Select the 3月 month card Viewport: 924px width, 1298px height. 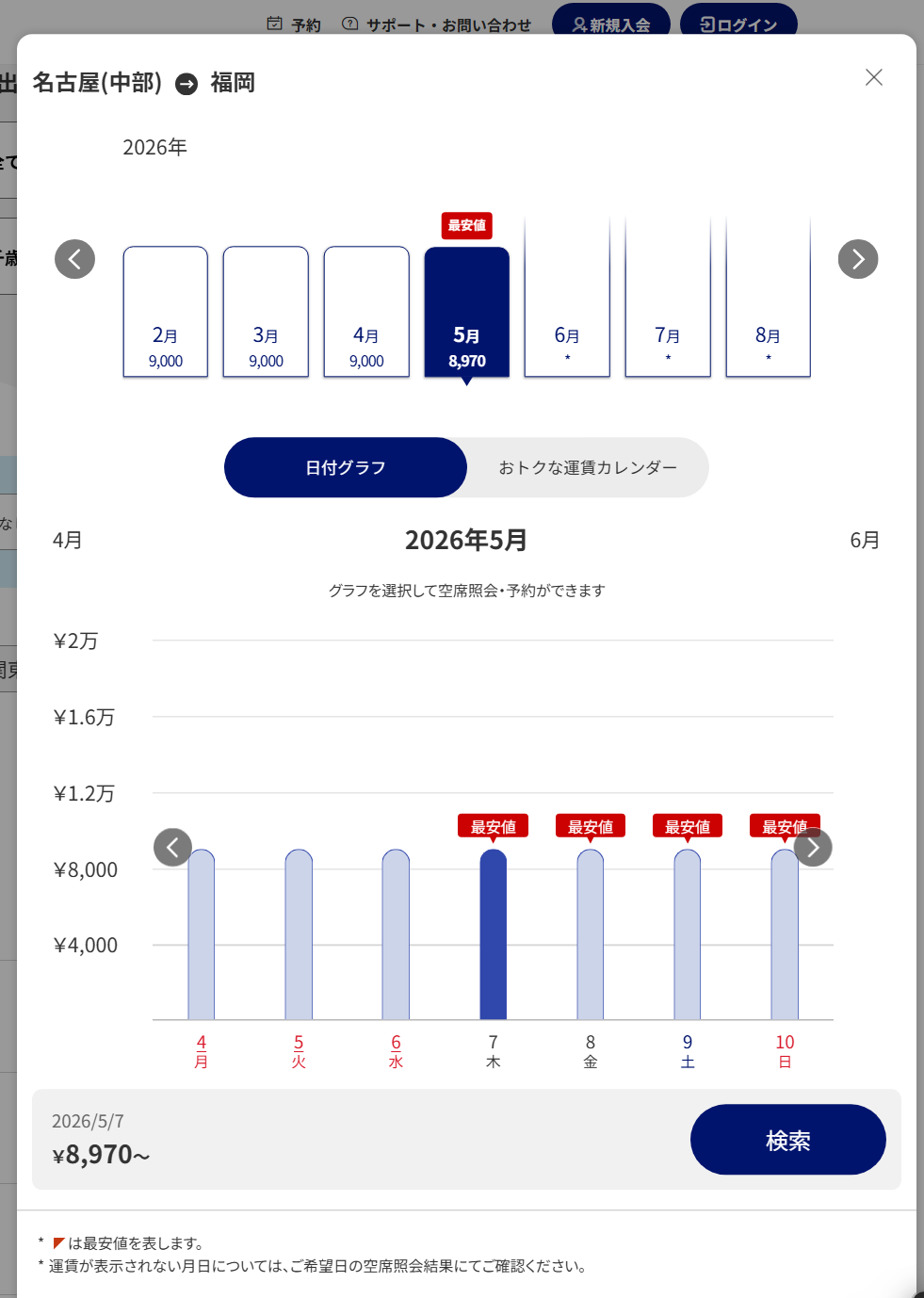pos(266,312)
